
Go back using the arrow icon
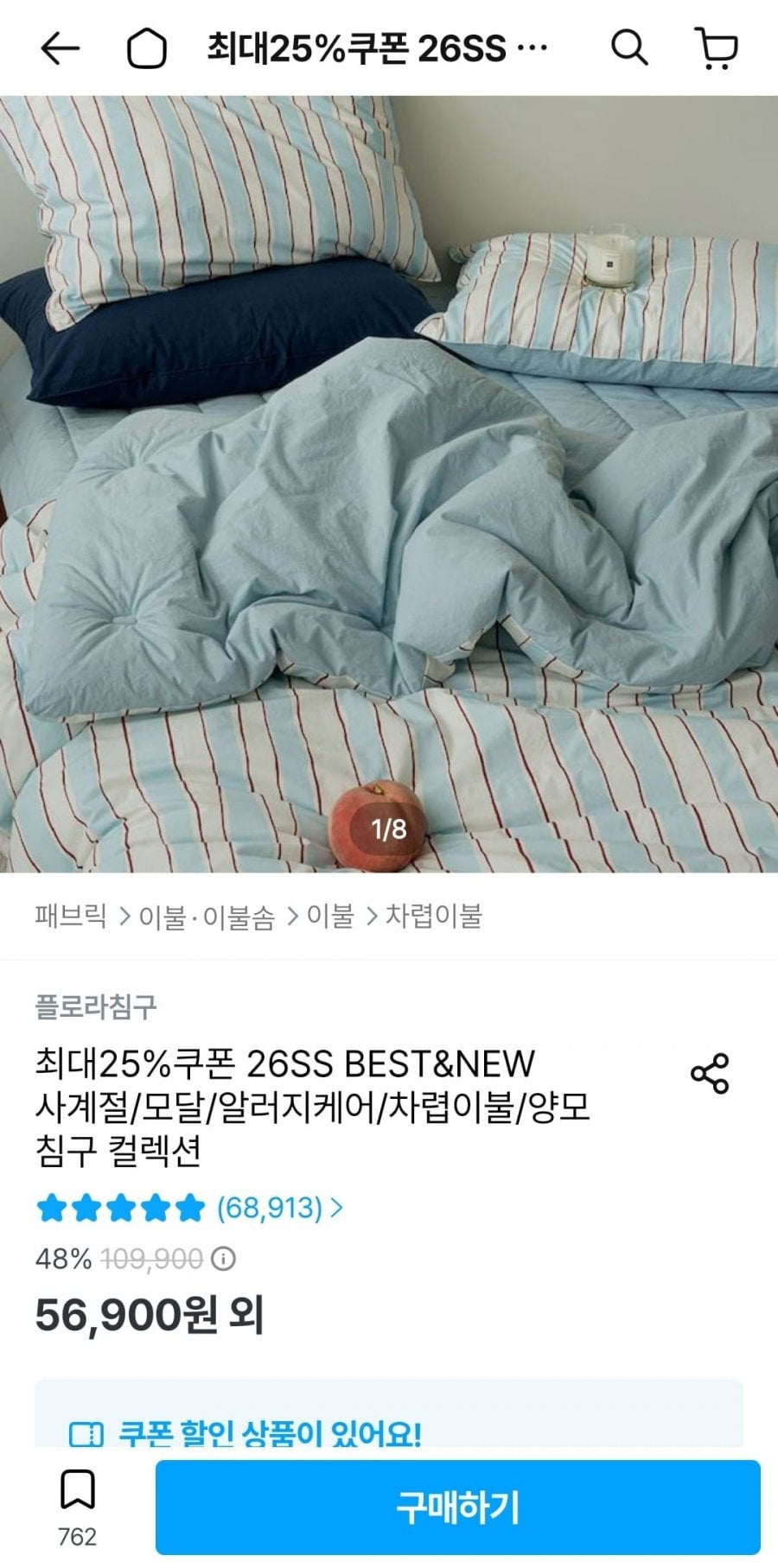coord(60,49)
